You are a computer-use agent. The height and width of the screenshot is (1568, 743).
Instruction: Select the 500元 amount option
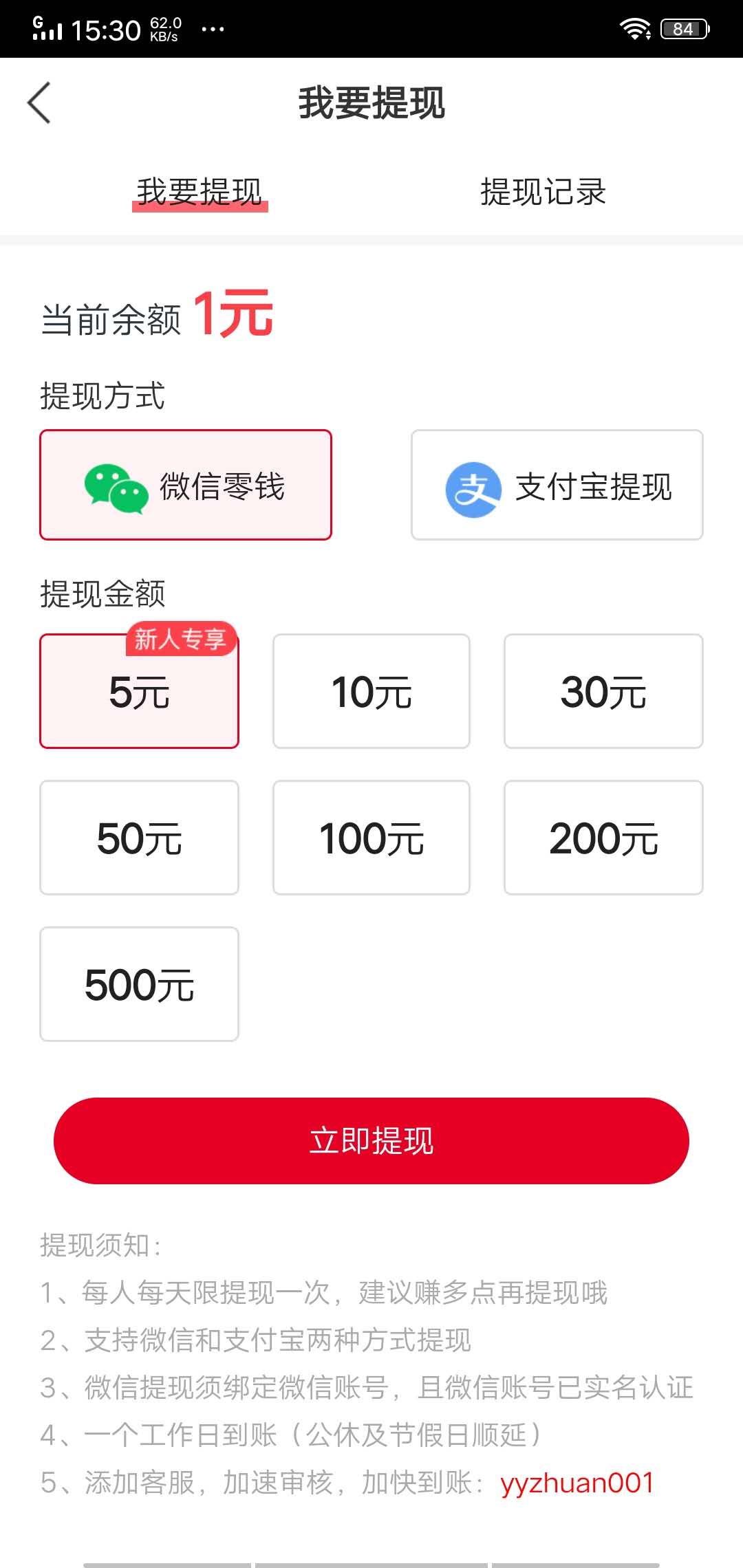(x=139, y=983)
